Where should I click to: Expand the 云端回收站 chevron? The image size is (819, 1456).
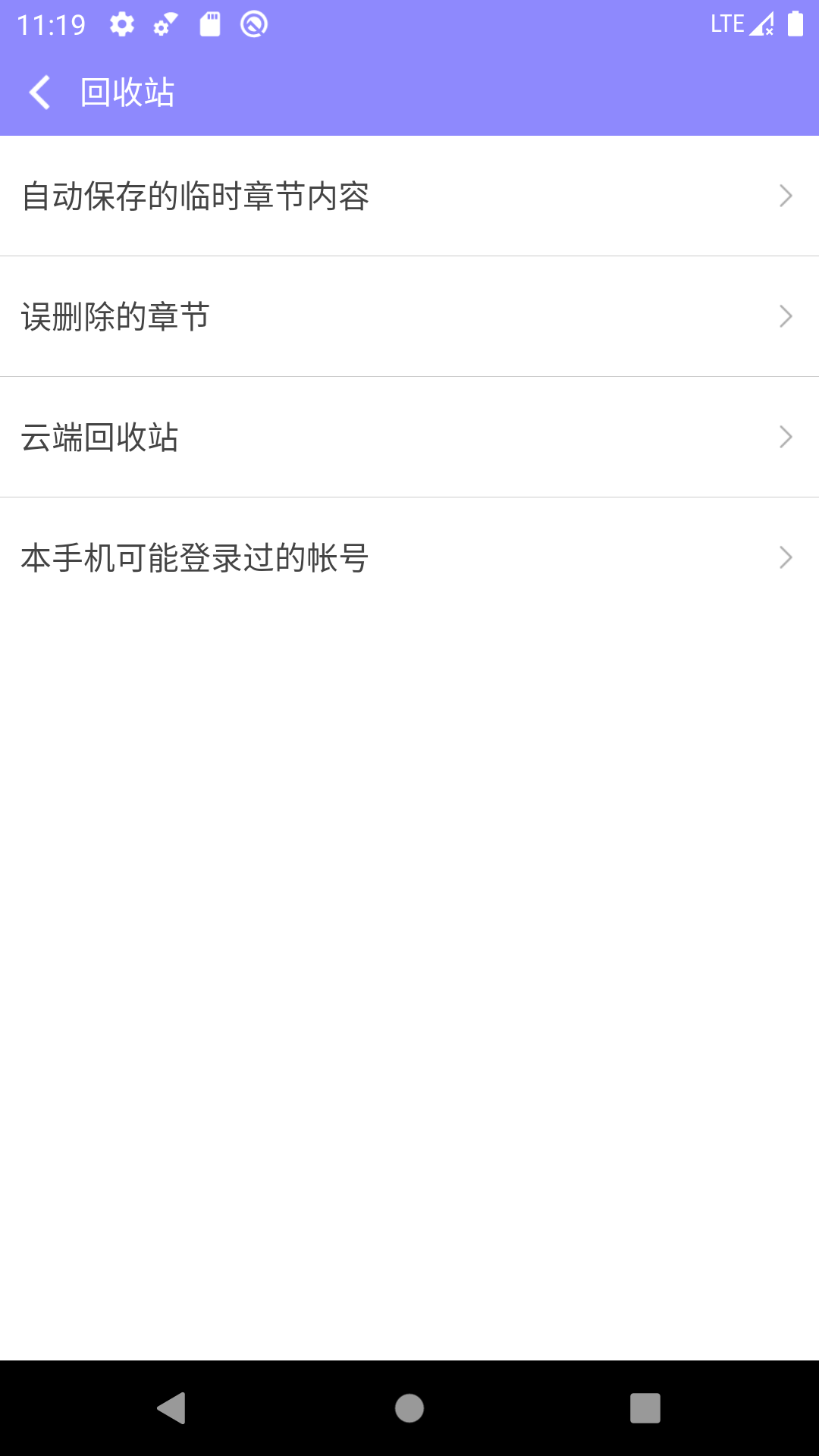(786, 438)
